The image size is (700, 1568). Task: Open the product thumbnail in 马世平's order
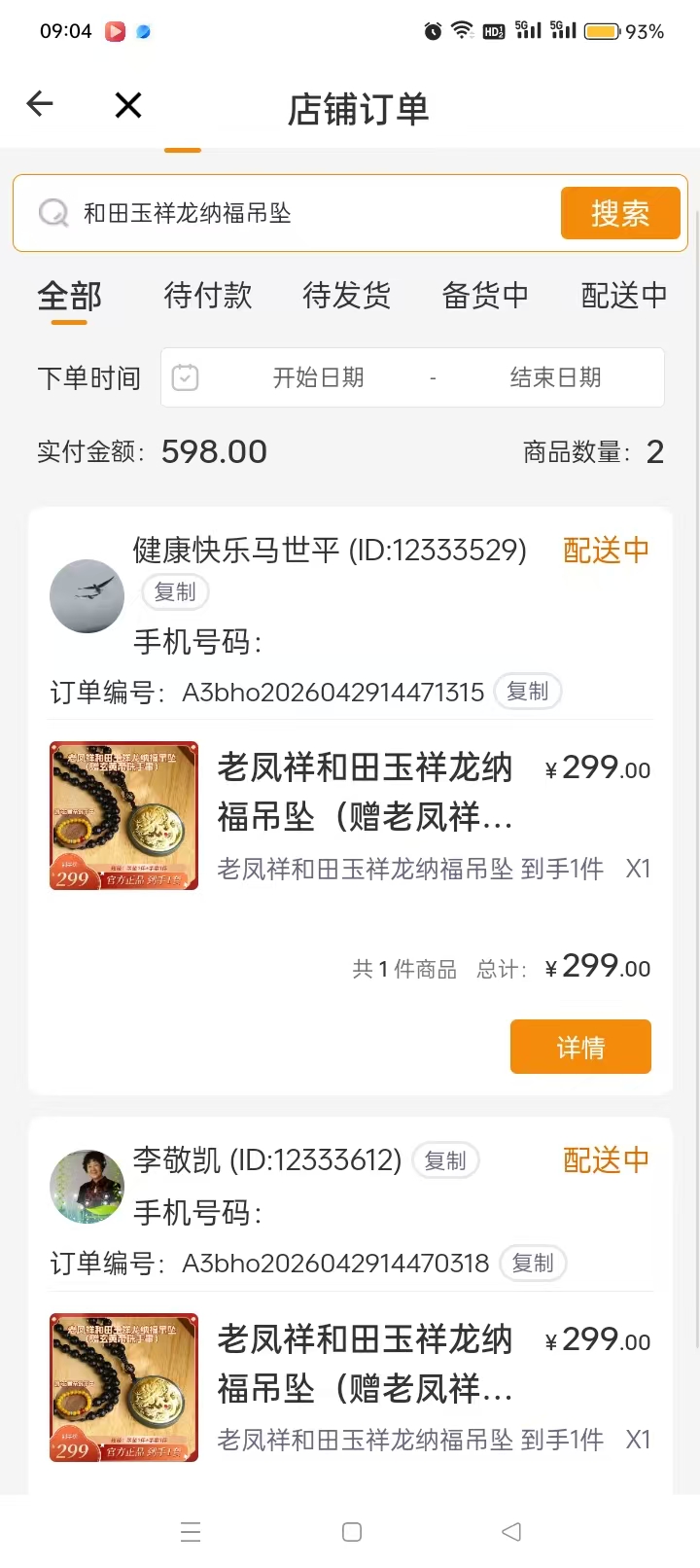(x=123, y=816)
